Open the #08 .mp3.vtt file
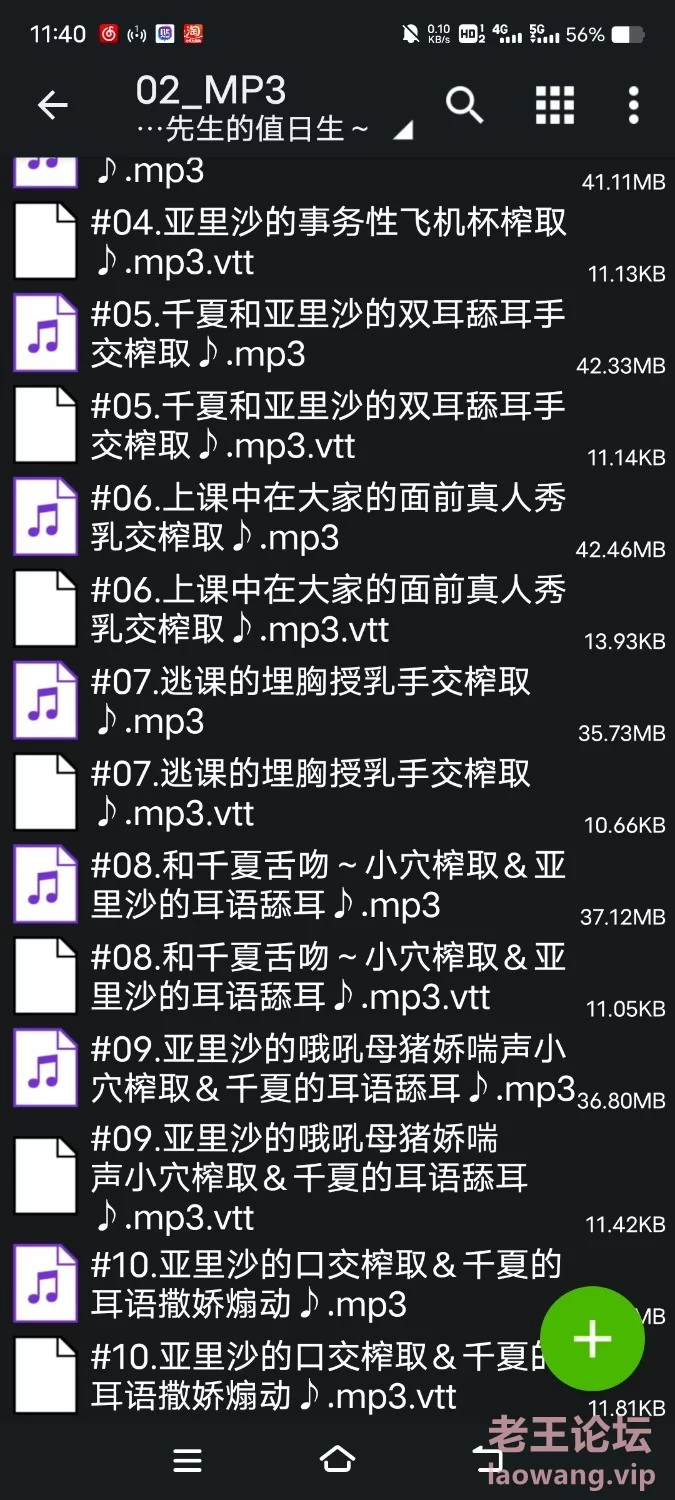Screen dimensions: 675x1500 pyautogui.click(x=337, y=977)
